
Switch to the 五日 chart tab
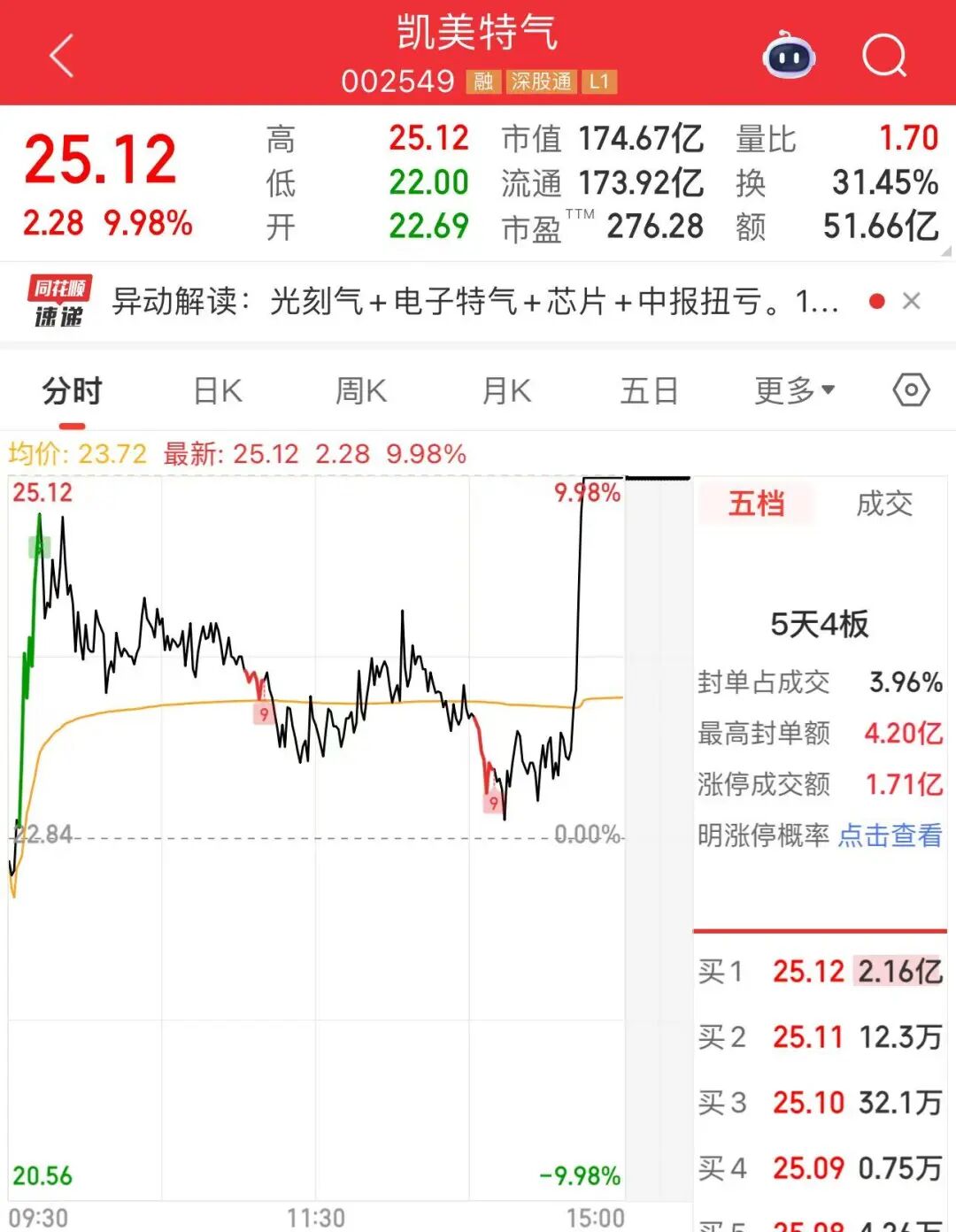(649, 390)
